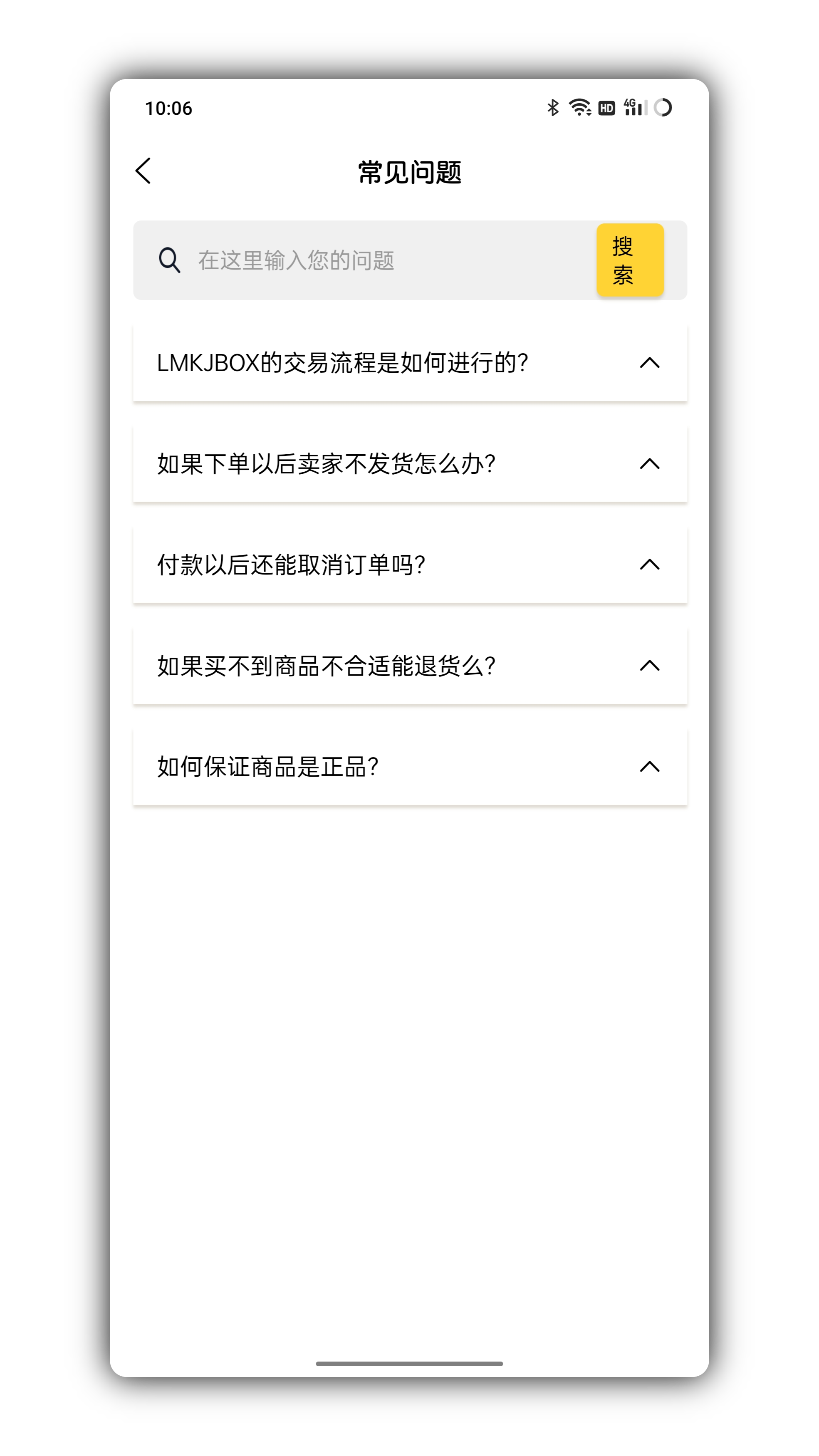Open 如何保证商品是正品 question
Image resolution: width=819 pixels, height=1456 pixels.
coord(410,767)
